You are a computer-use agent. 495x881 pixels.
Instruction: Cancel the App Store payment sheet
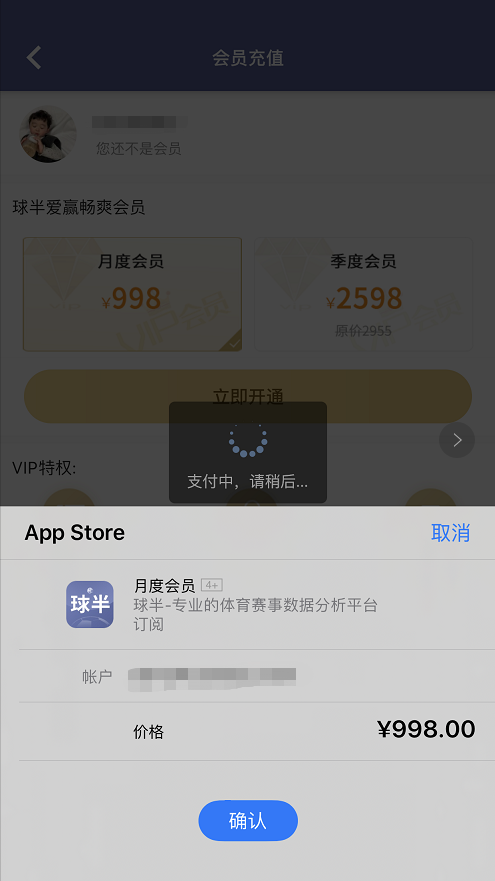[x=450, y=533]
